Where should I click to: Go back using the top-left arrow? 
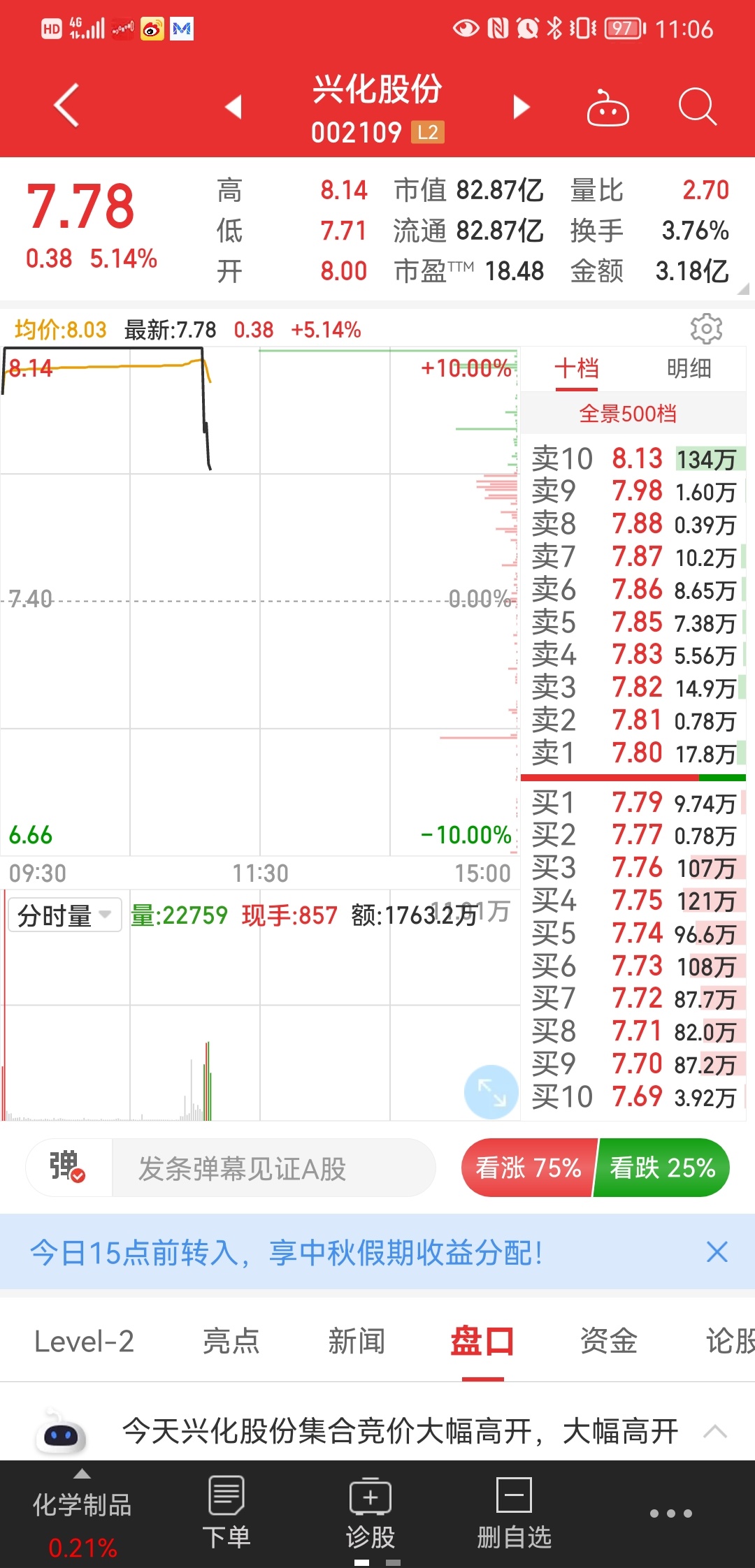pos(66,106)
